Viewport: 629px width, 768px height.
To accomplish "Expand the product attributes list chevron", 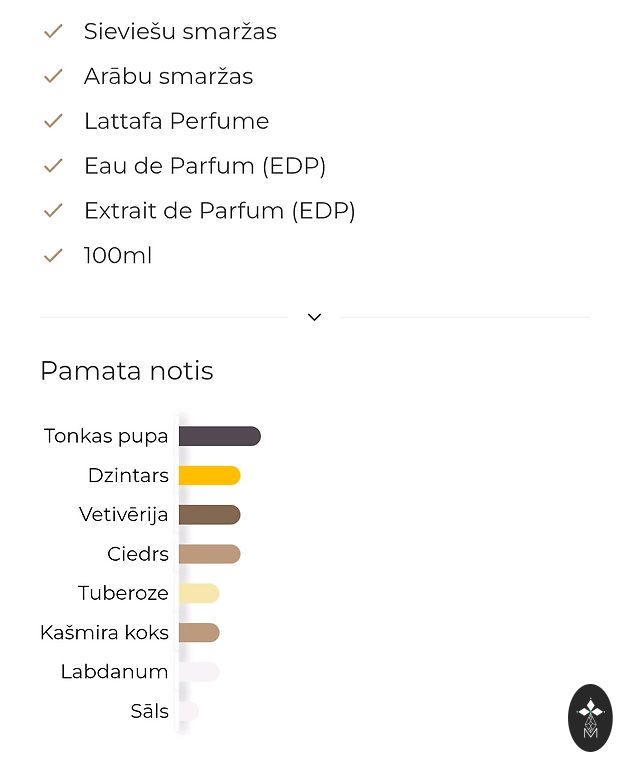I will pyautogui.click(x=314, y=317).
